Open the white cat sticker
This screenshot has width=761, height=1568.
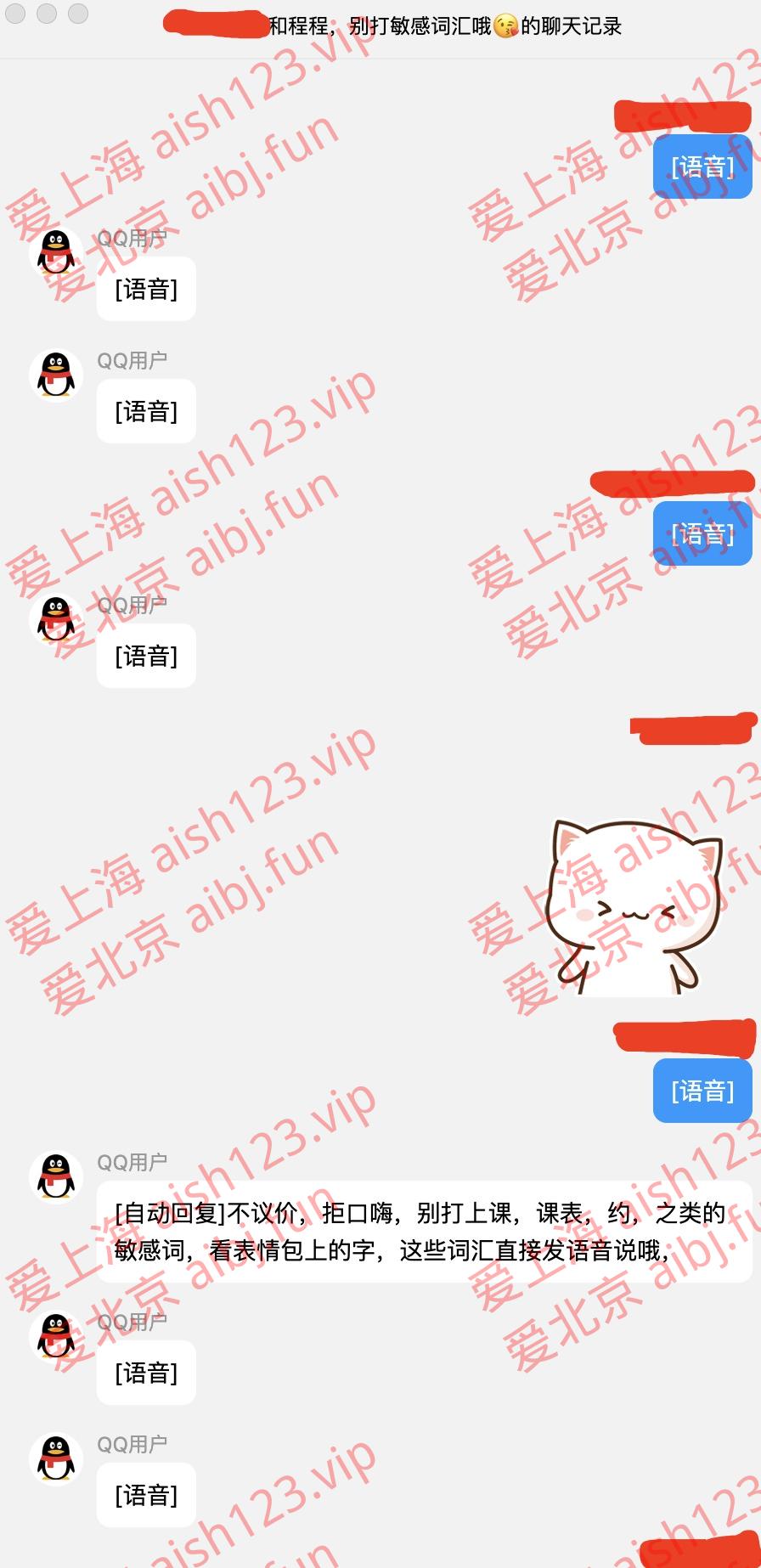(634, 905)
